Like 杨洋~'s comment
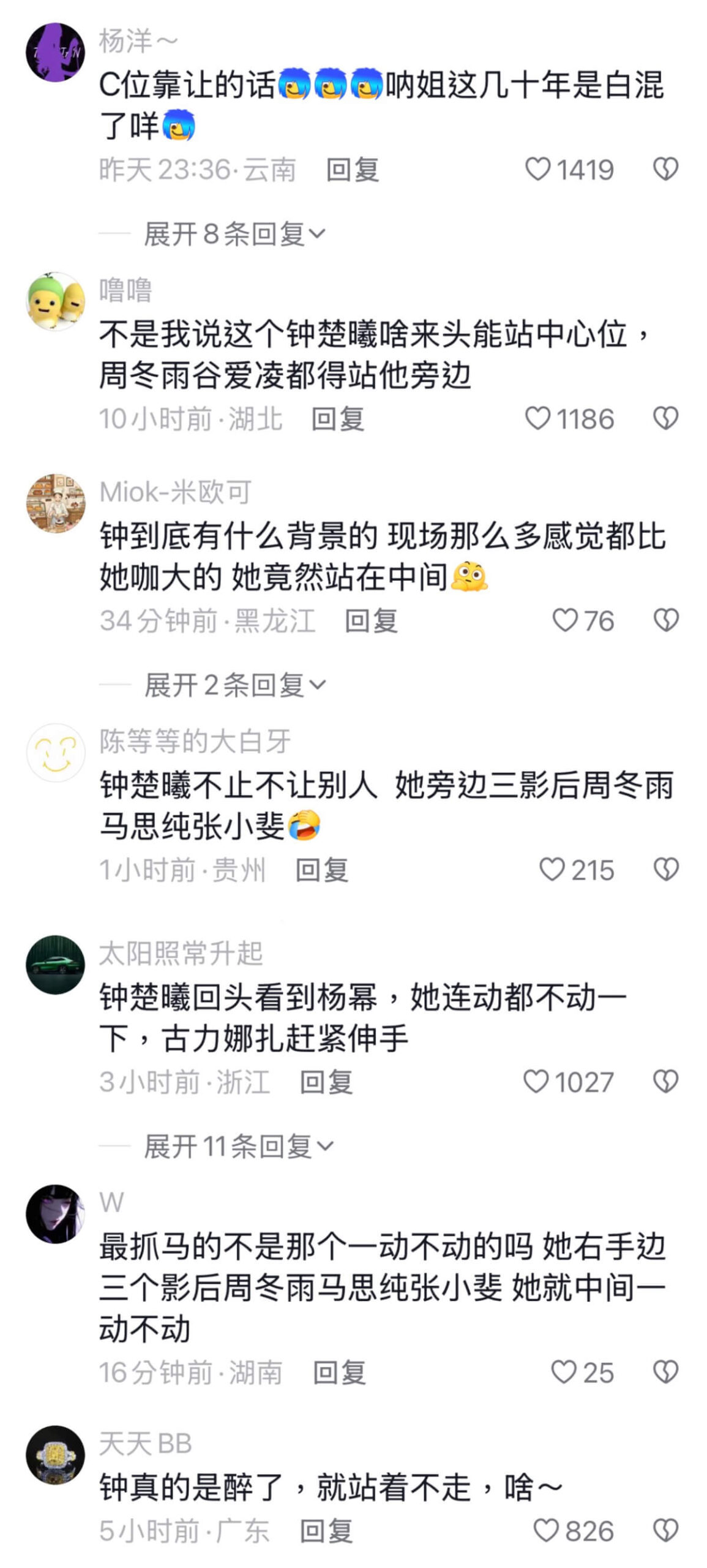 click(x=538, y=169)
